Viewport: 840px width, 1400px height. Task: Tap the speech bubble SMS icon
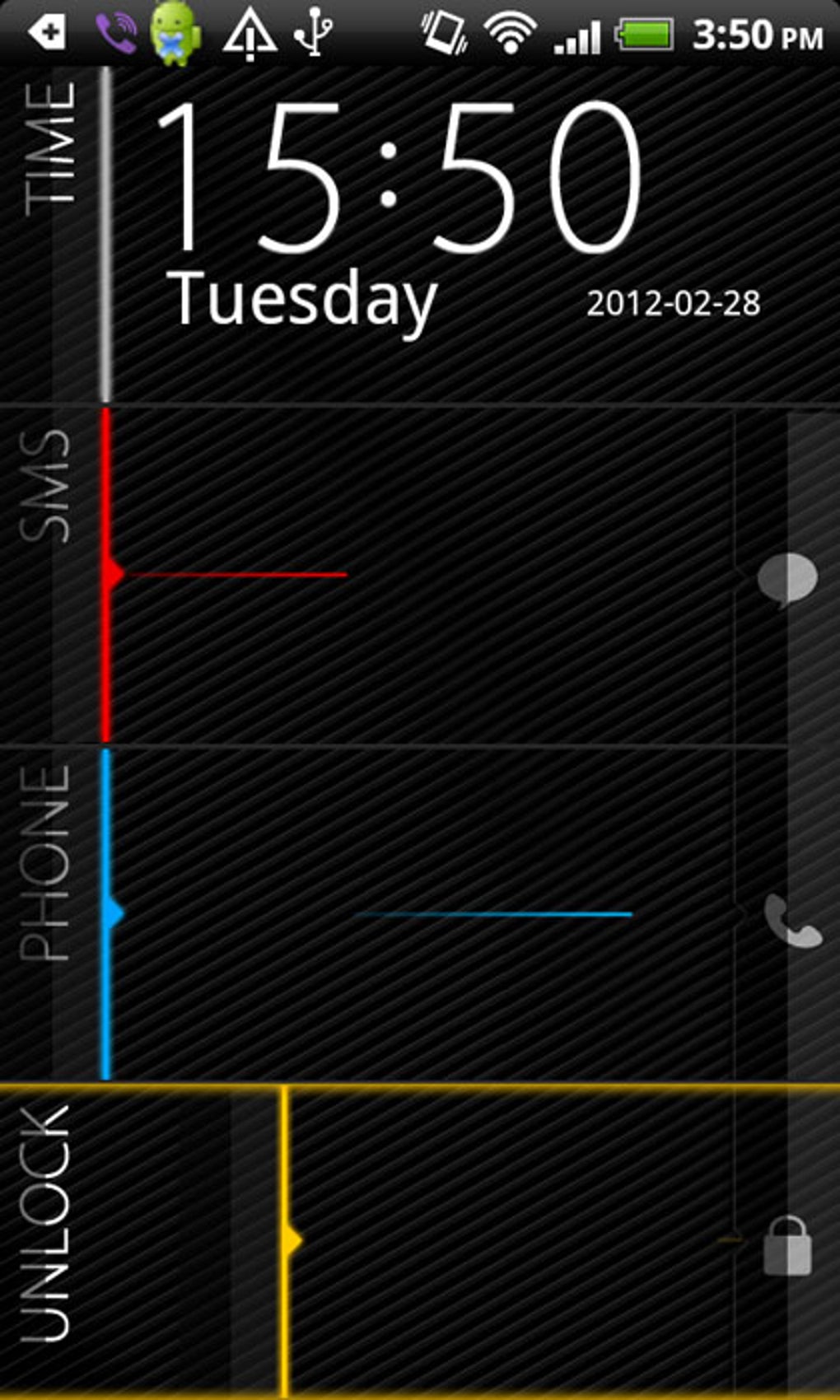point(787,576)
